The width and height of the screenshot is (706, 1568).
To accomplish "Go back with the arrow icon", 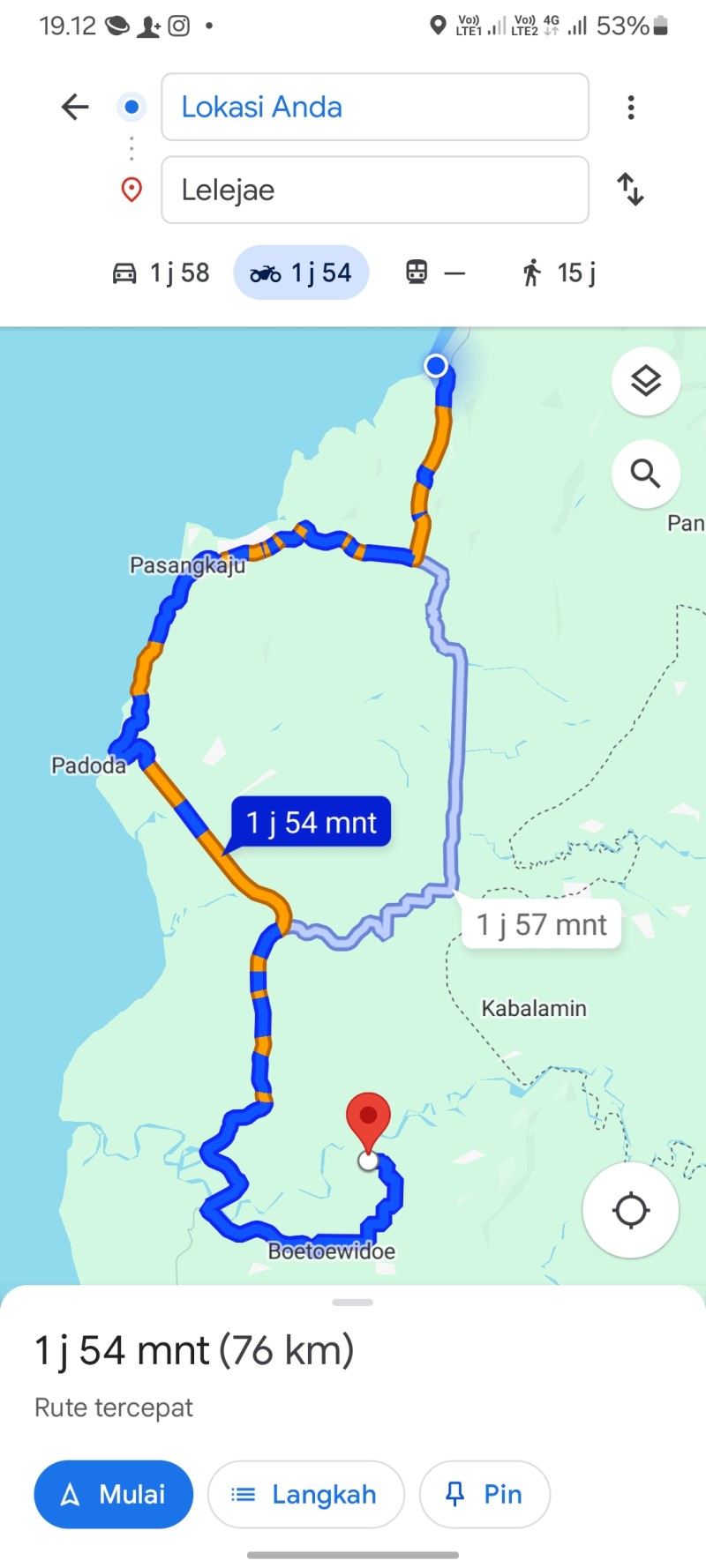I will (x=75, y=108).
